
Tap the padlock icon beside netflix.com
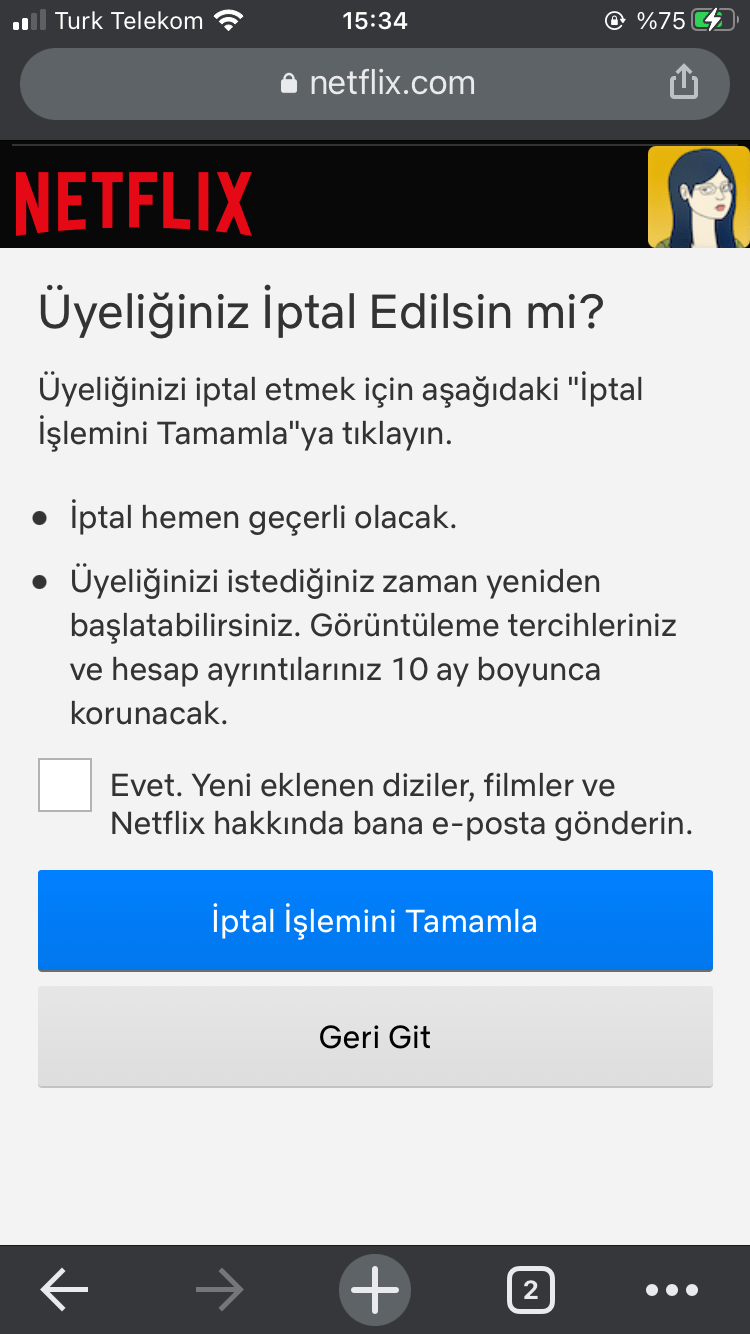289,83
